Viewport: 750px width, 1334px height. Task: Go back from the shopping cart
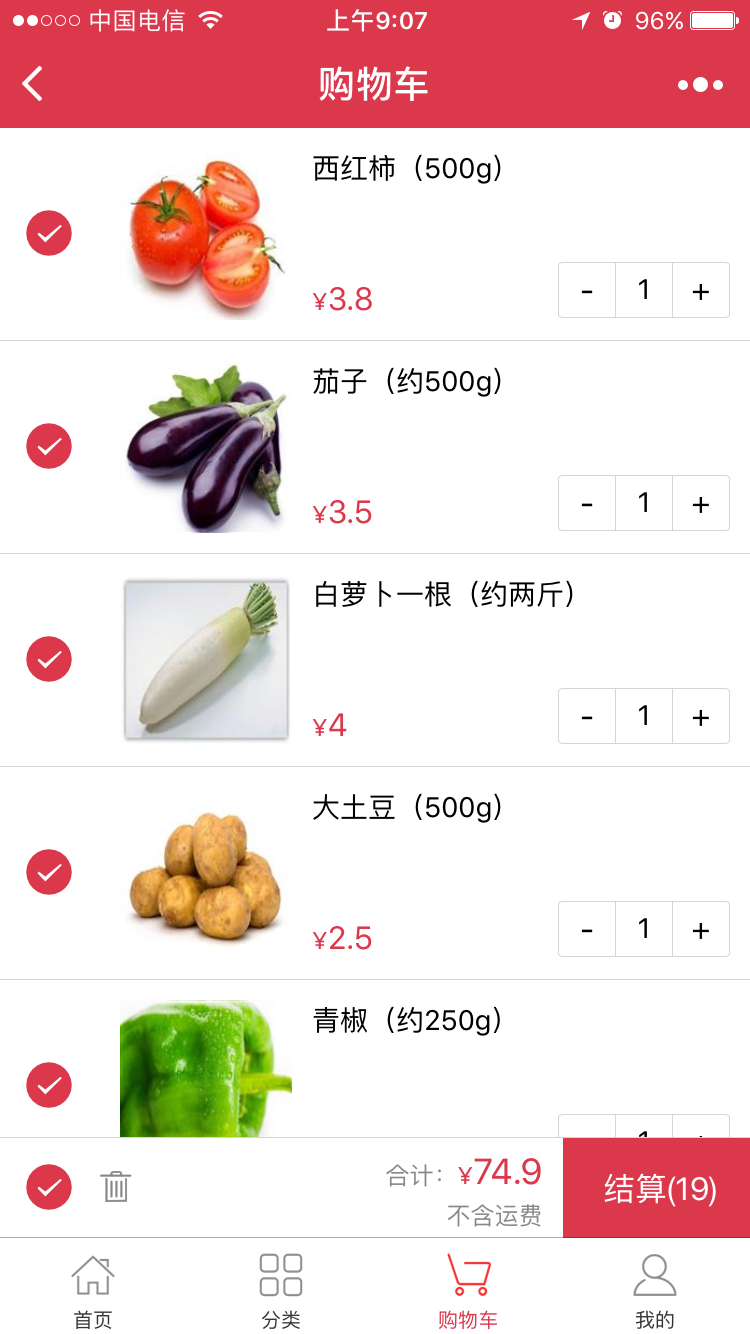(x=33, y=84)
